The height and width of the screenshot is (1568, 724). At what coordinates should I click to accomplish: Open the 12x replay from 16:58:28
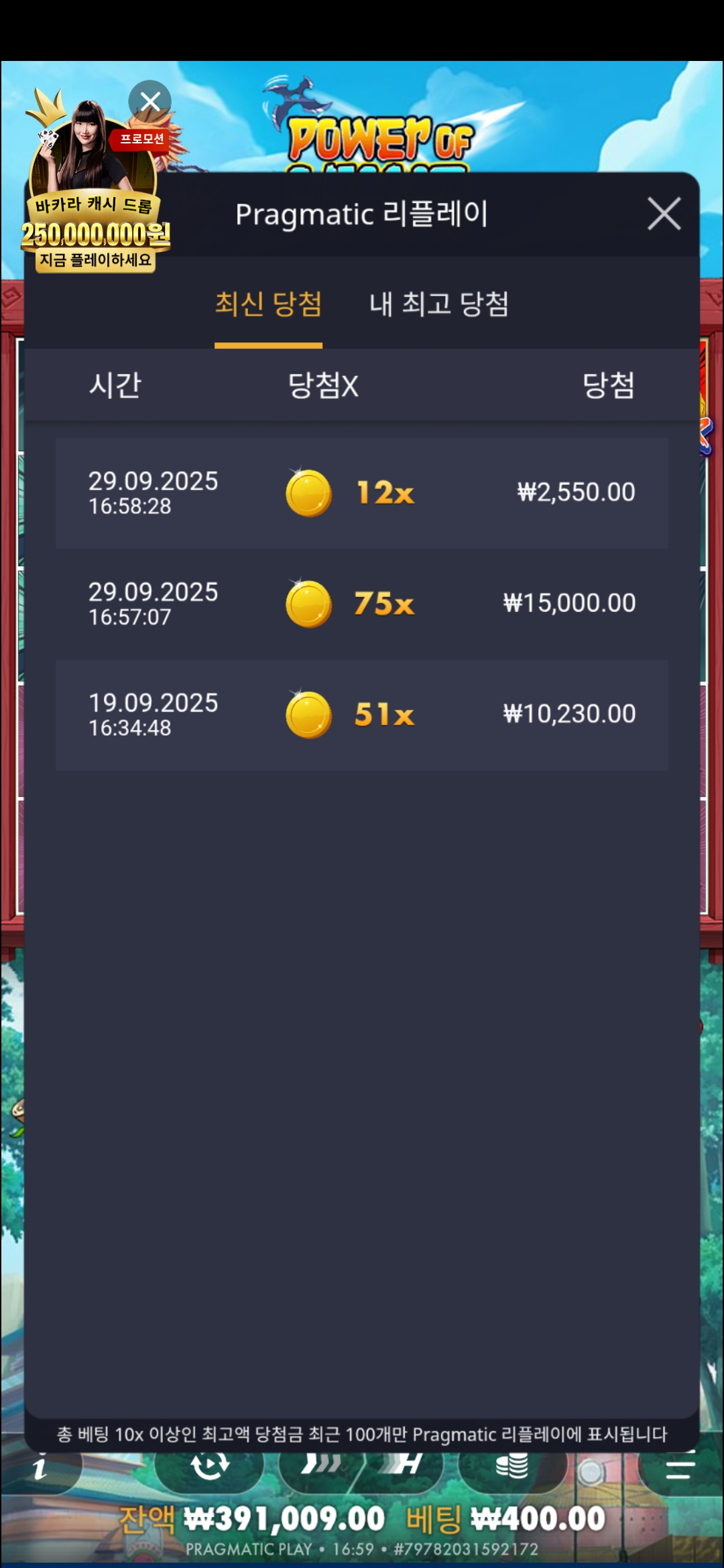point(362,493)
